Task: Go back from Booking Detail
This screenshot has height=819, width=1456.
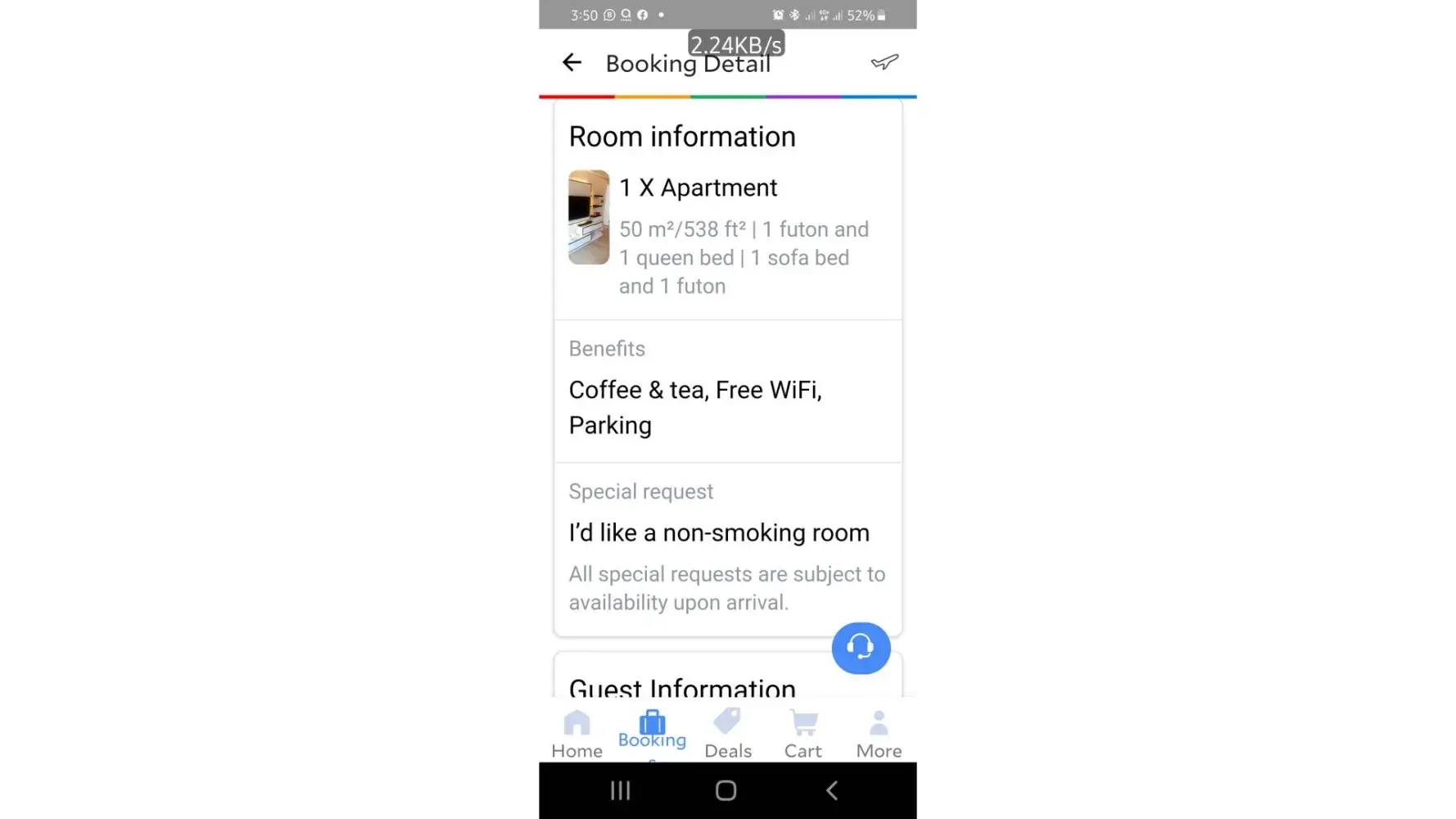Action: (572, 63)
